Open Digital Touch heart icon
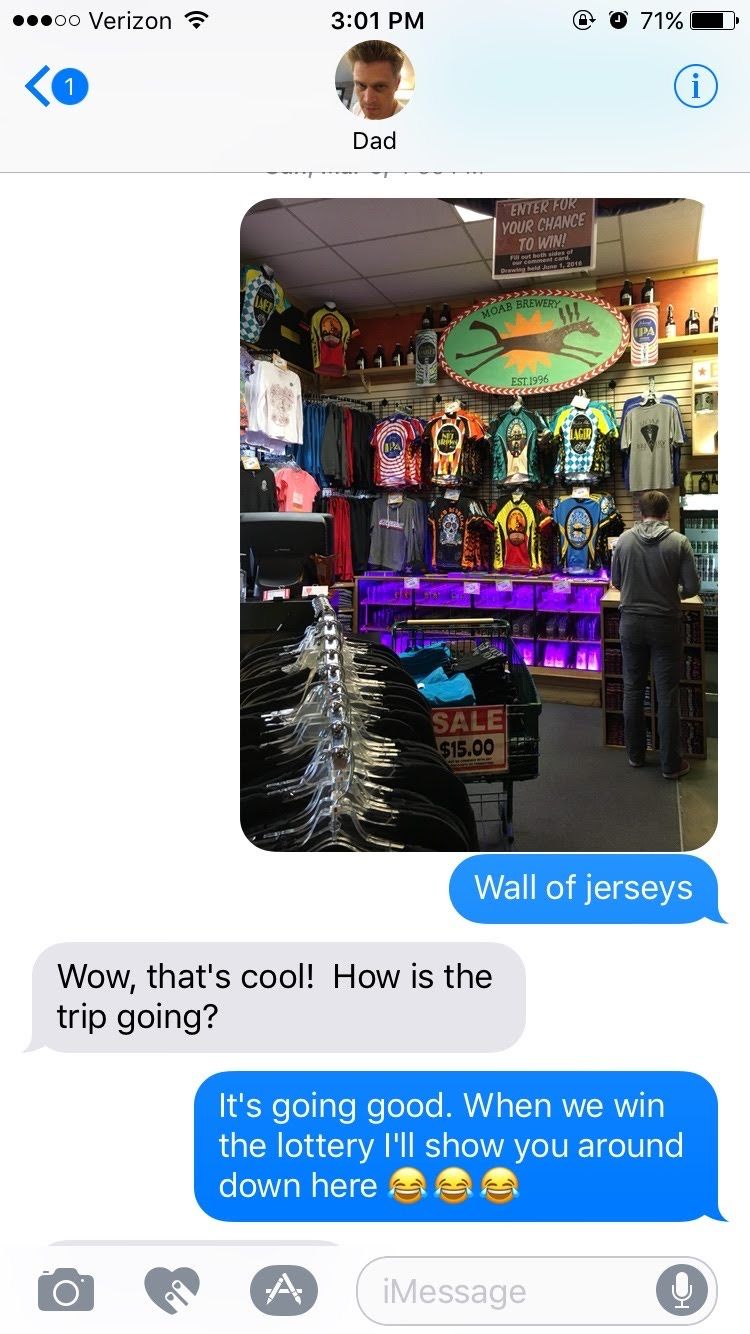The width and height of the screenshot is (750, 1334). [x=174, y=1290]
